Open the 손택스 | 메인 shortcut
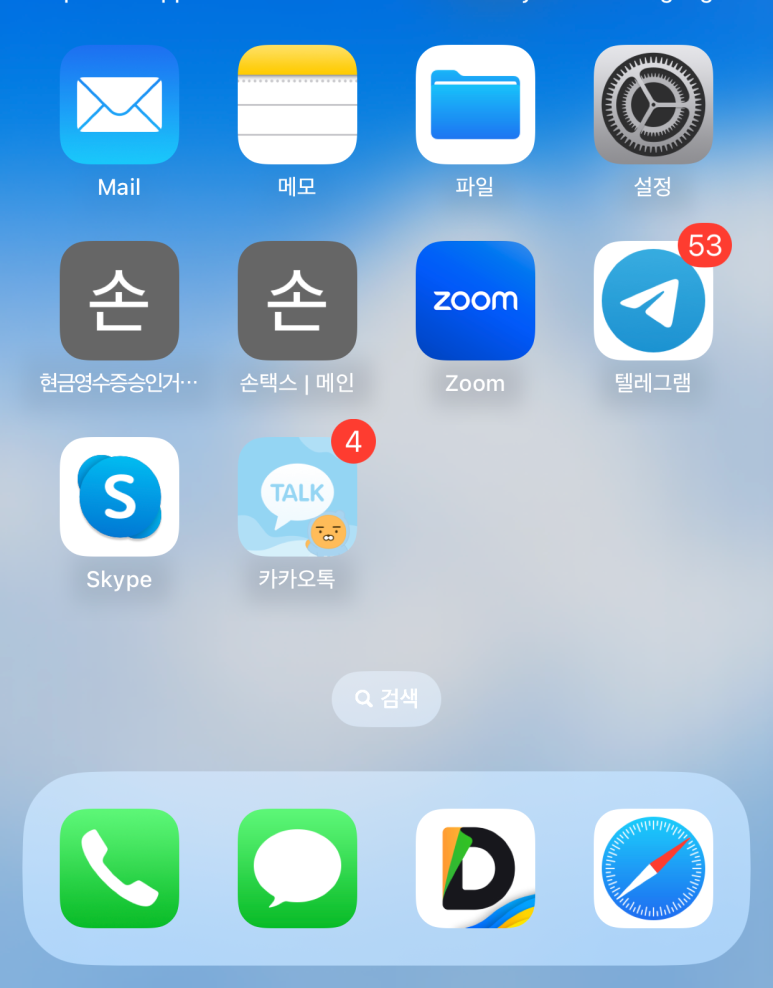 (297, 301)
